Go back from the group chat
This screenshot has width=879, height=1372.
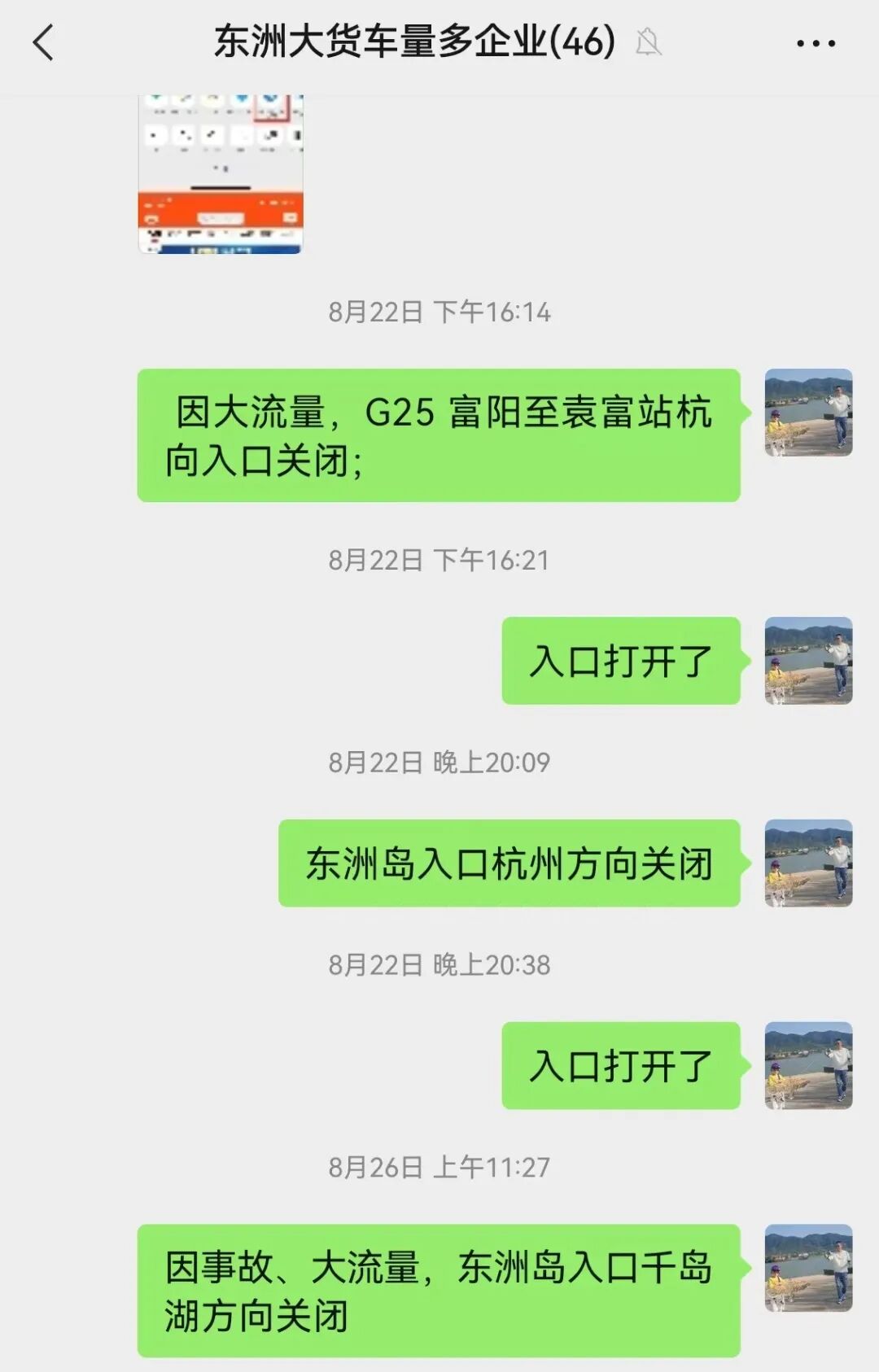pyautogui.click(x=44, y=42)
